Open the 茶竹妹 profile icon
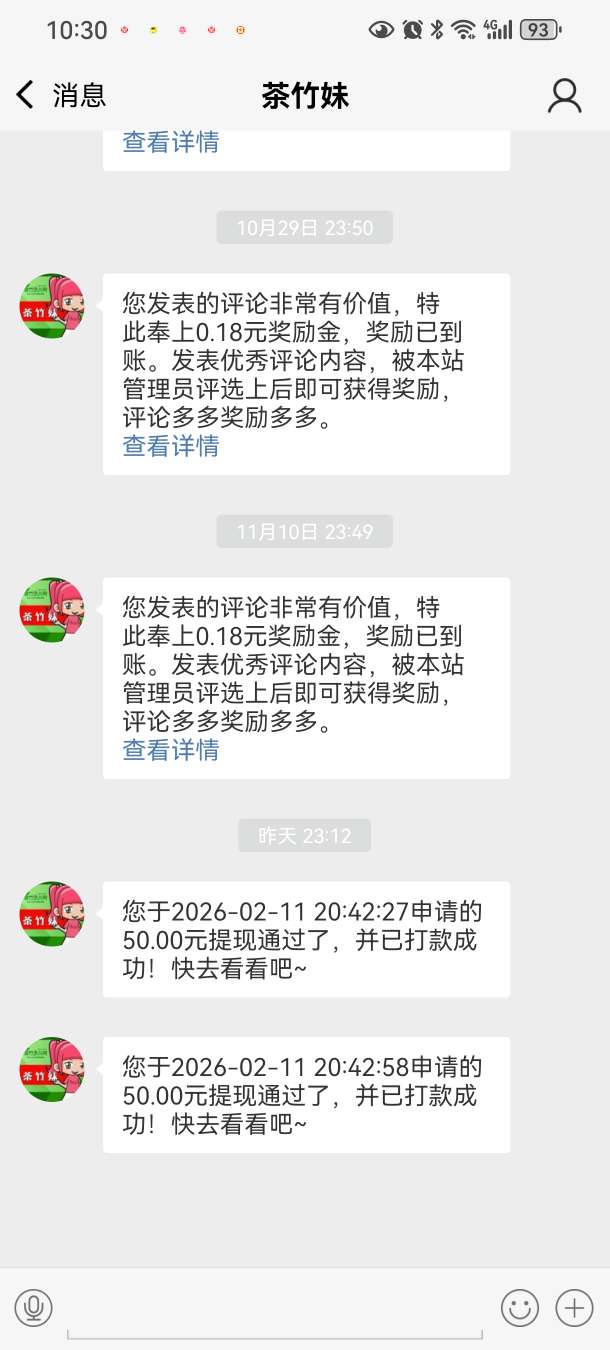Viewport: 610px width, 1350px height. coord(565,95)
